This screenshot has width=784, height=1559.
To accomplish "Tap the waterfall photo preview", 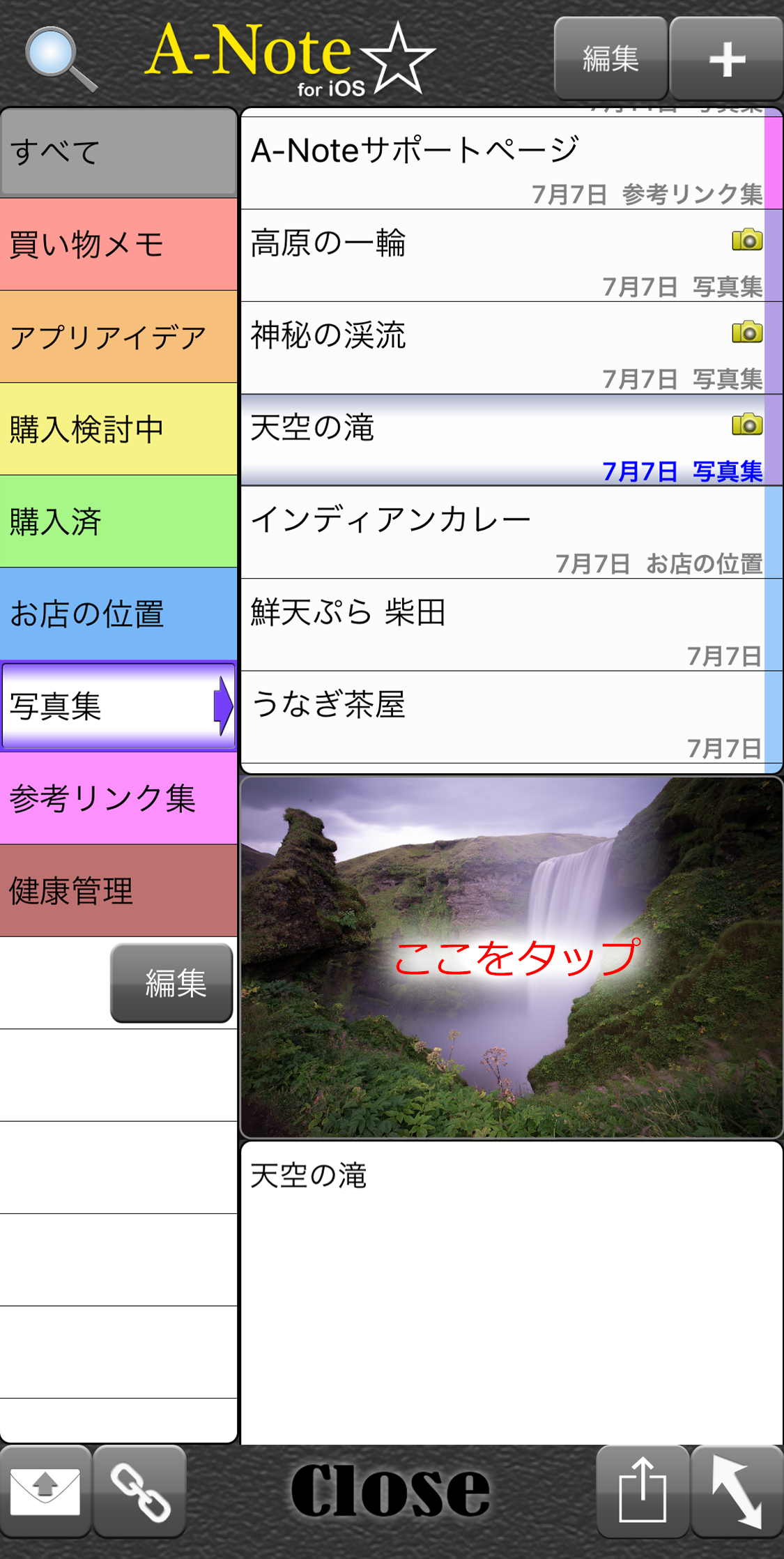I will tap(512, 957).
